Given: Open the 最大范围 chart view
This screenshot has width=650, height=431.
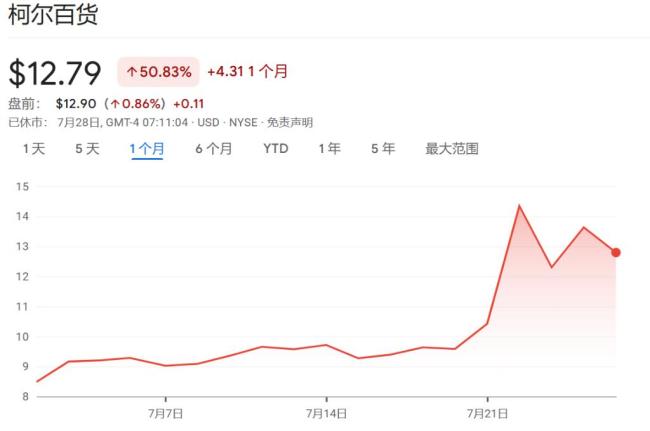Looking at the screenshot, I should coord(451,149).
